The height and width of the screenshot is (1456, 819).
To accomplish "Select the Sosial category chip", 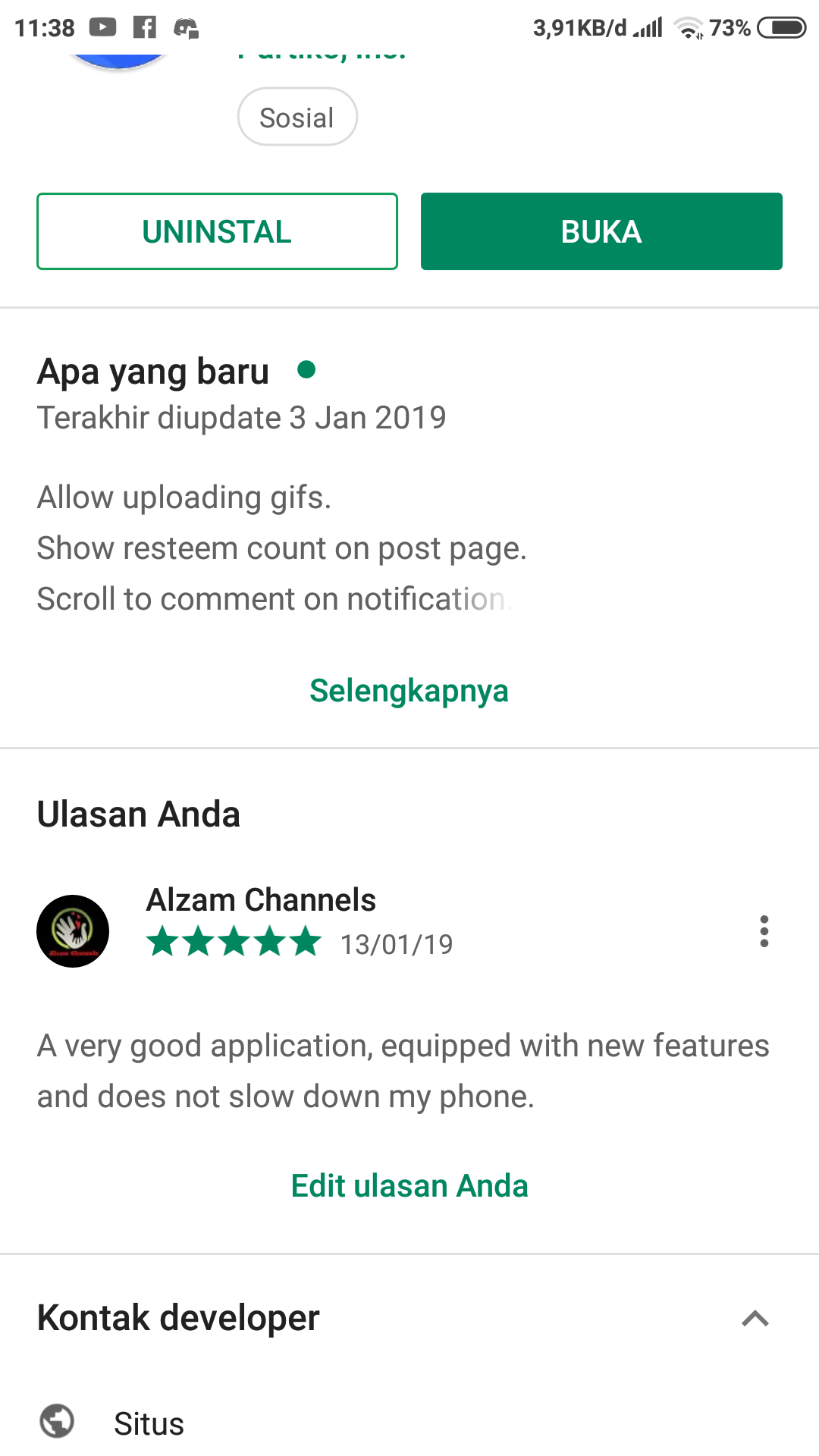I will (x=297, y=116).
